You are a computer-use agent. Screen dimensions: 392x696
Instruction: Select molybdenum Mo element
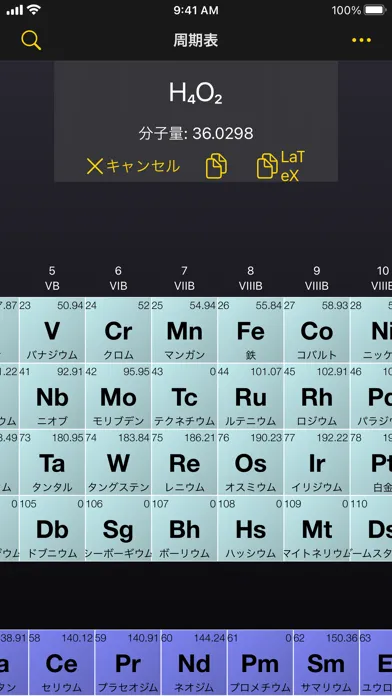(x=118, y=396)
